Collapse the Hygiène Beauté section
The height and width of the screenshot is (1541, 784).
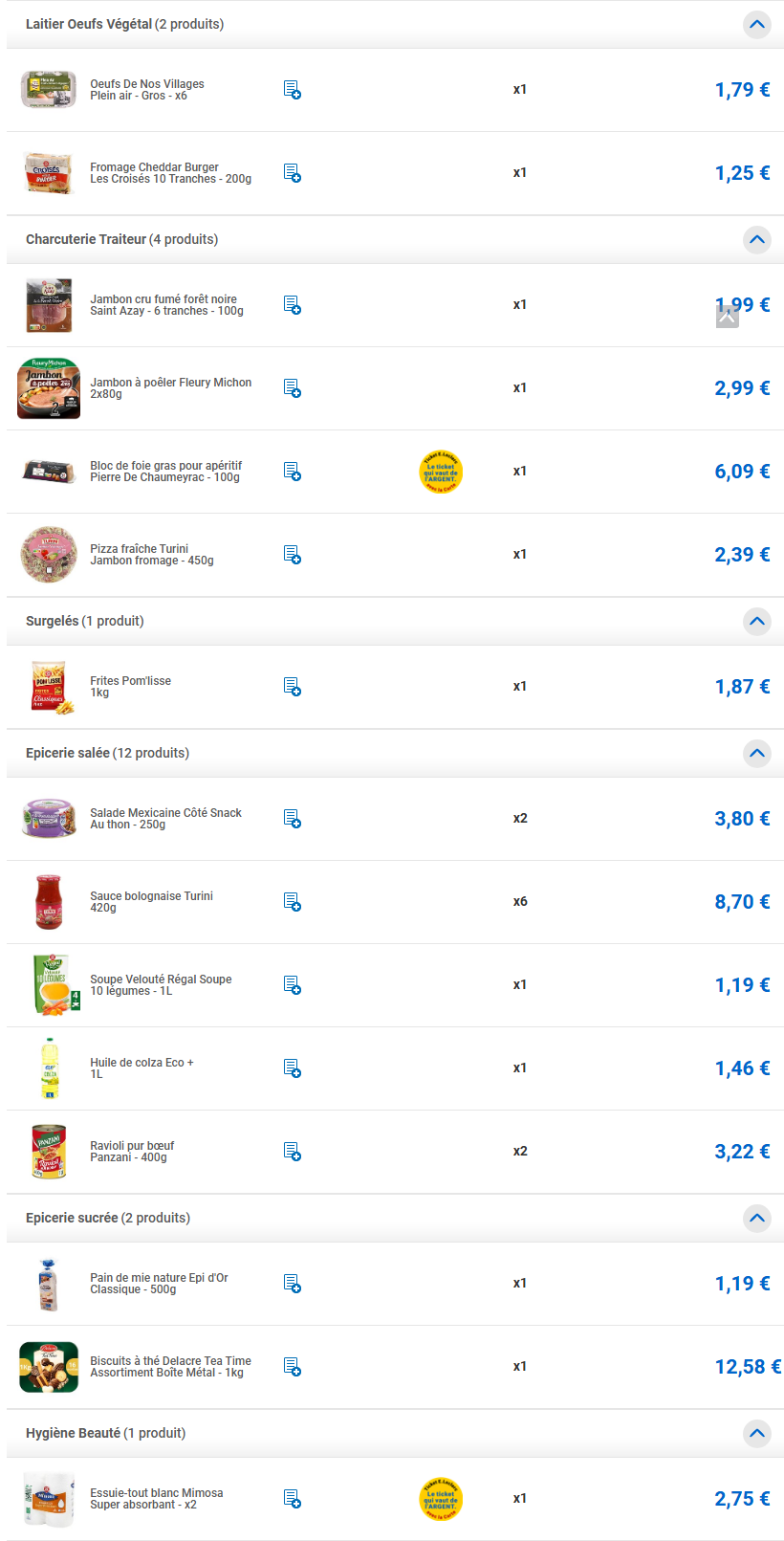tap(756, 1433)
